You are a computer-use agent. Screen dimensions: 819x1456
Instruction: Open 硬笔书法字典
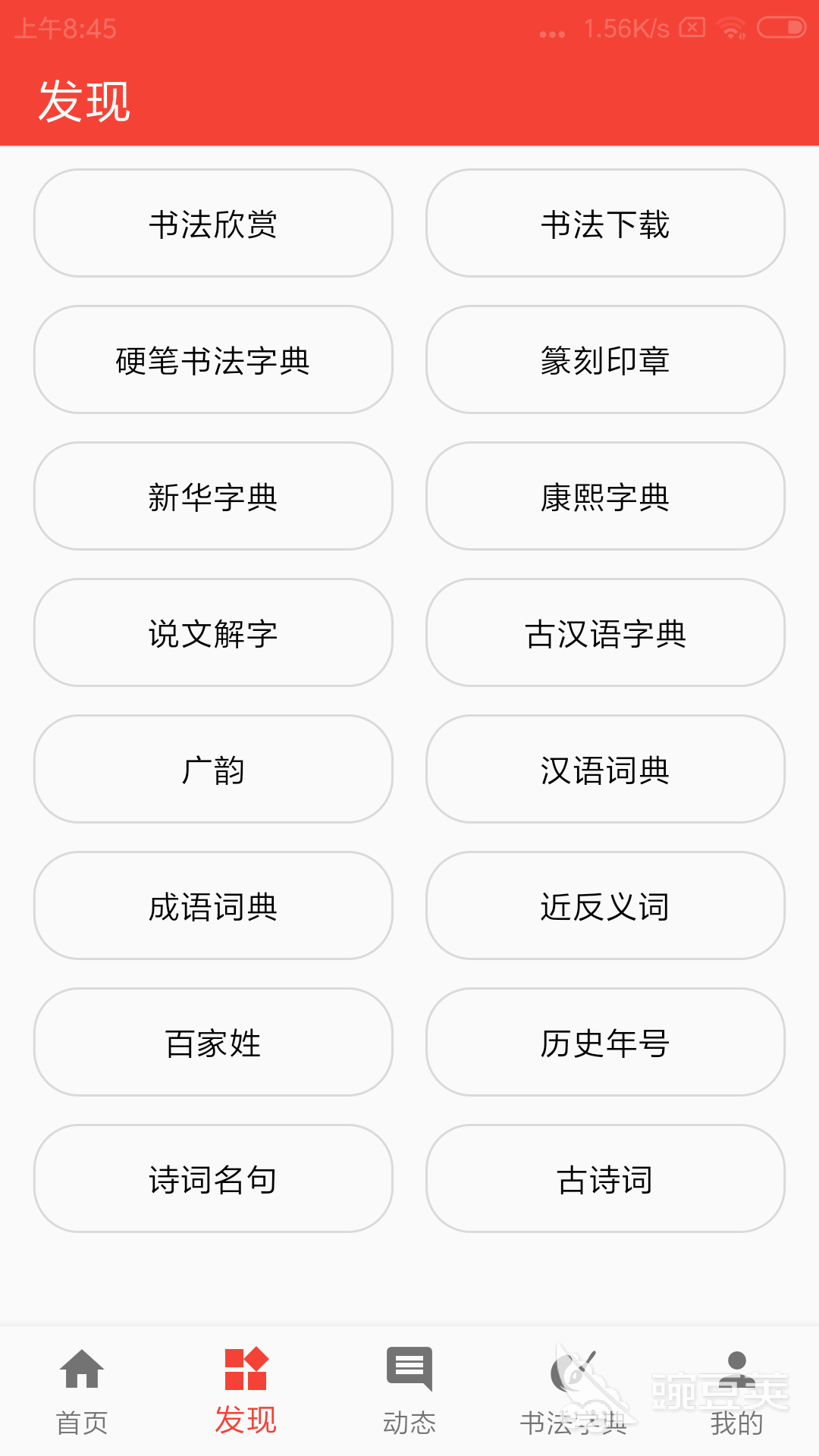click(213, 359)
